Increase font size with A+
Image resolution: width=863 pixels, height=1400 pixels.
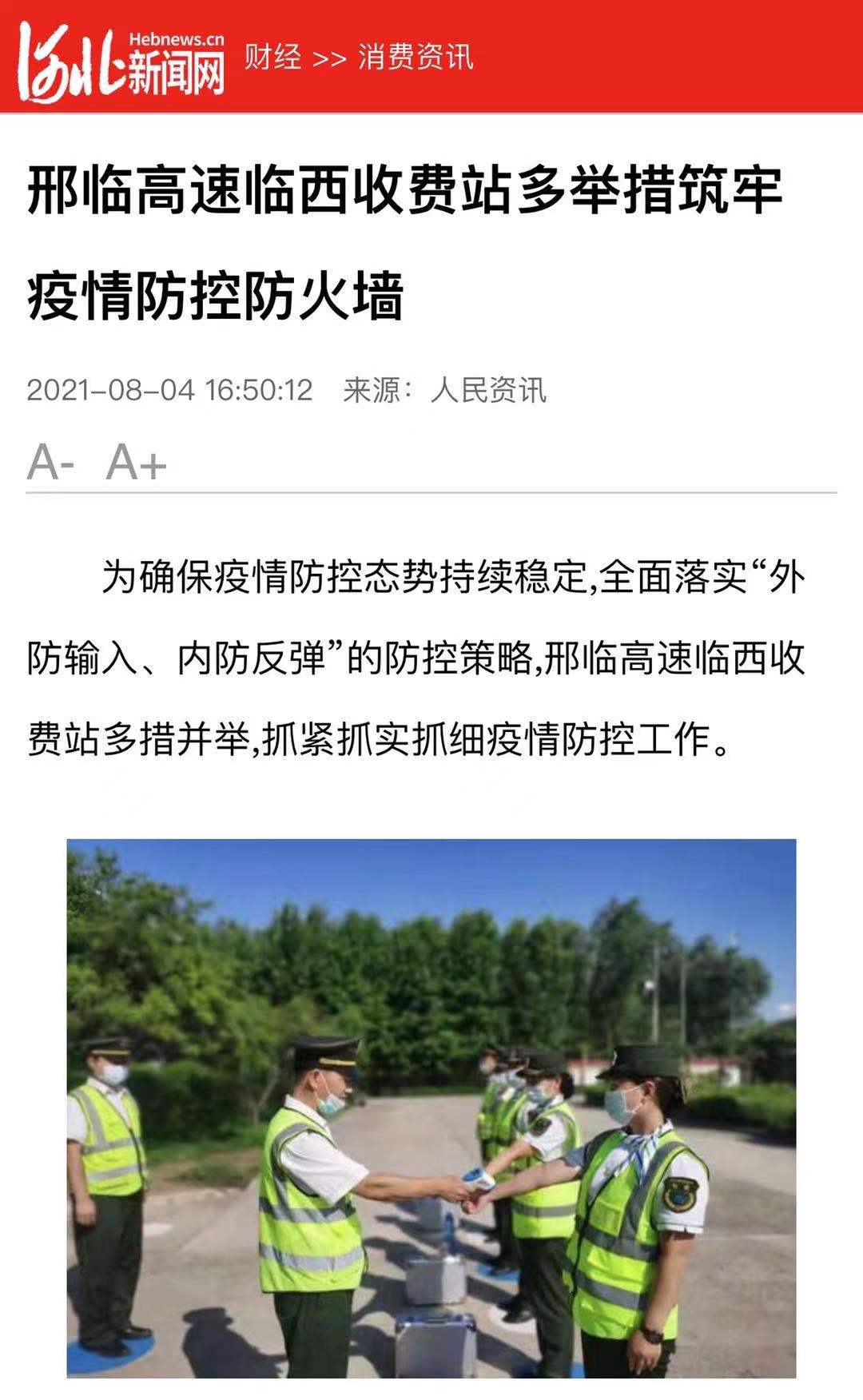[x=136, y=462]
